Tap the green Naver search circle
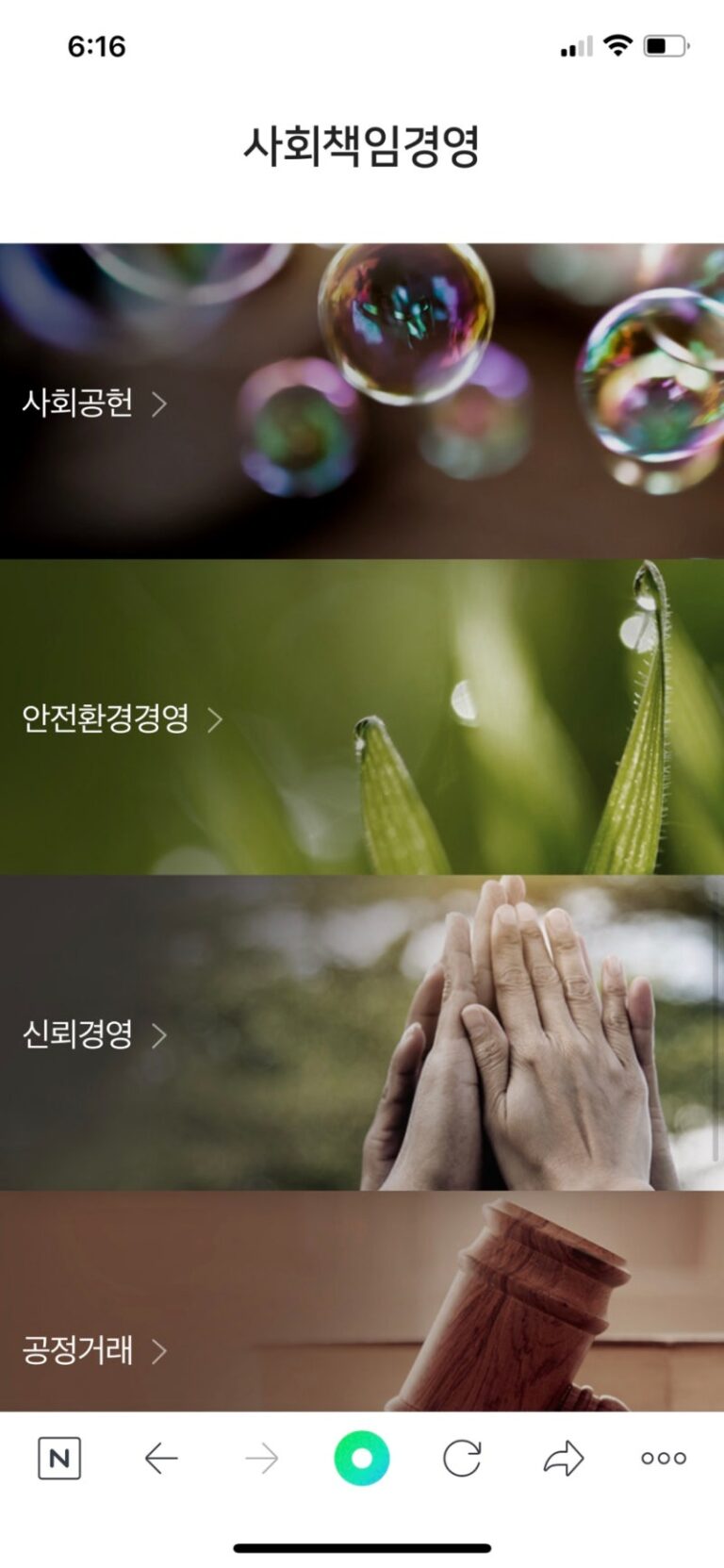Image resolution: width=724 pixels, height=1568 pixels. click(x=361, y=1458)
